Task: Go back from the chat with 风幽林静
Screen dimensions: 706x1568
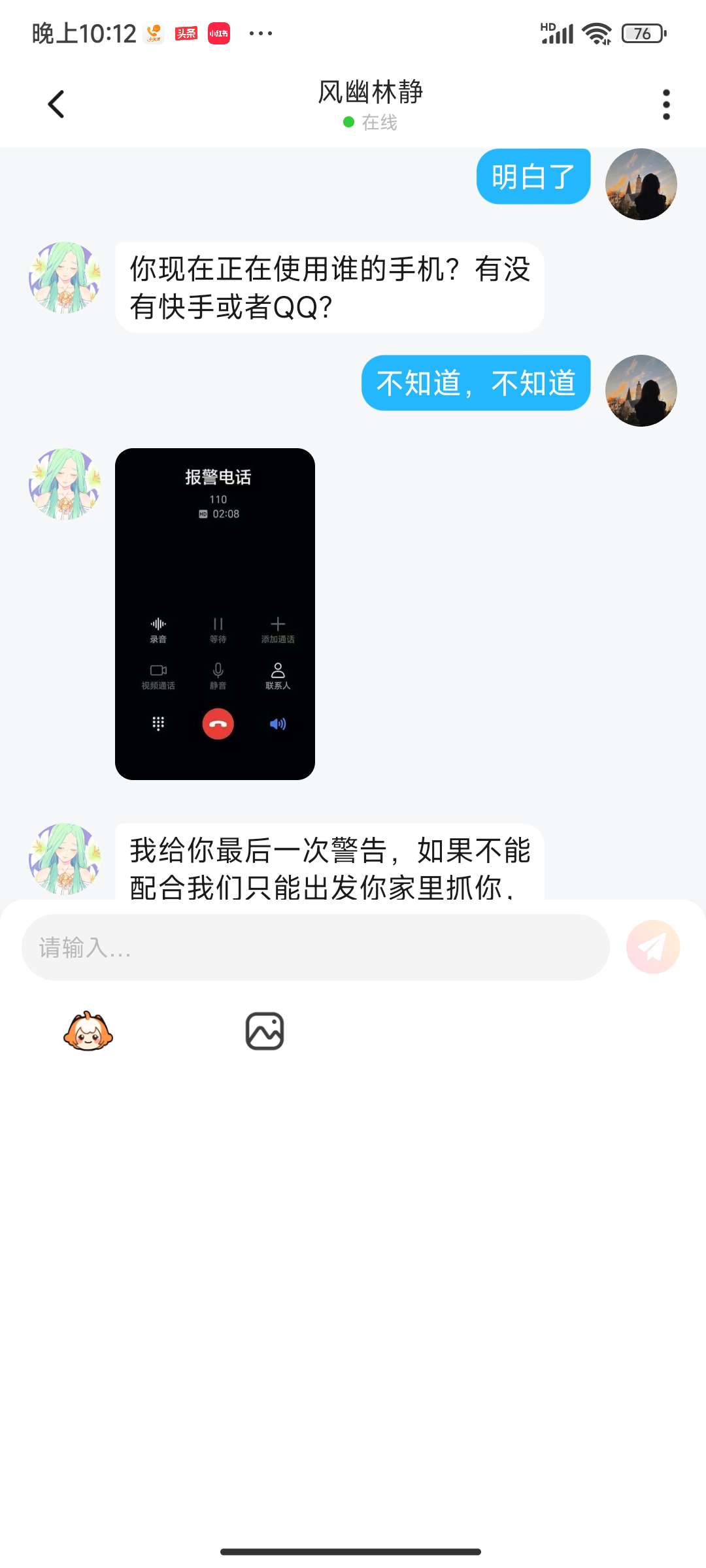Action: pos(56,105)
